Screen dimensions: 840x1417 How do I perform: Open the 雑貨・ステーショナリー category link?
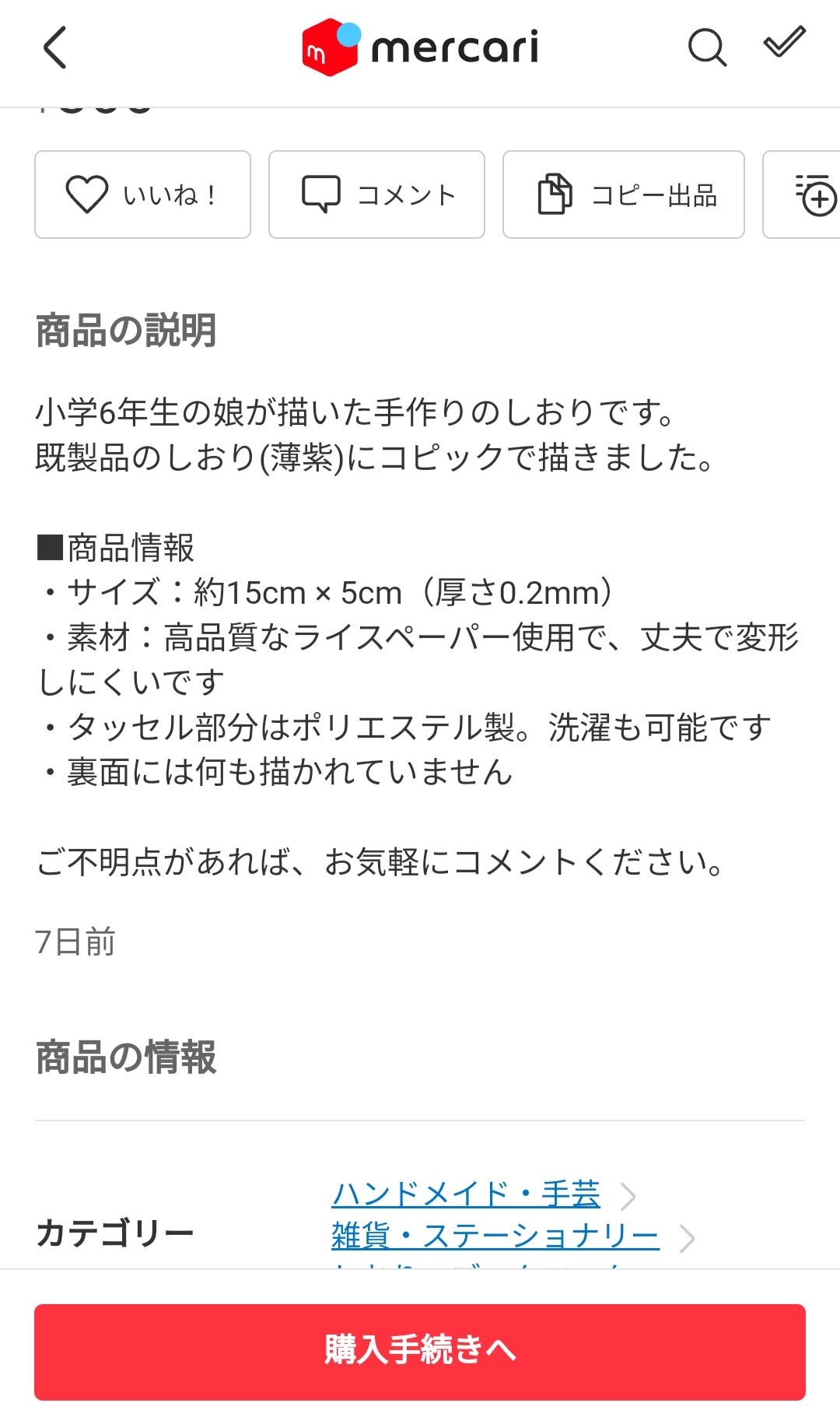[x=495, y=1236]
